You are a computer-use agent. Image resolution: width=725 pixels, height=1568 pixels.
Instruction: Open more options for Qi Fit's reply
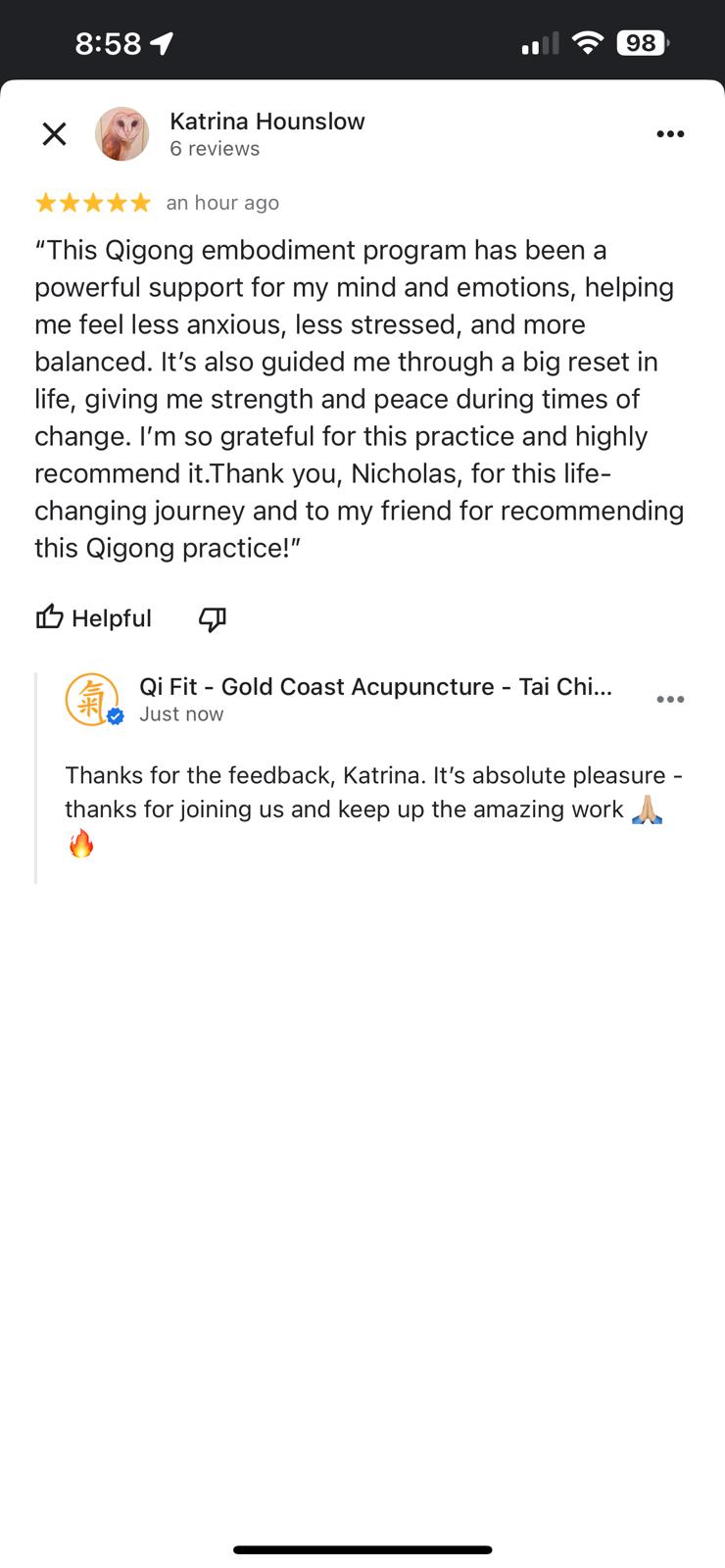coord(670,699)
